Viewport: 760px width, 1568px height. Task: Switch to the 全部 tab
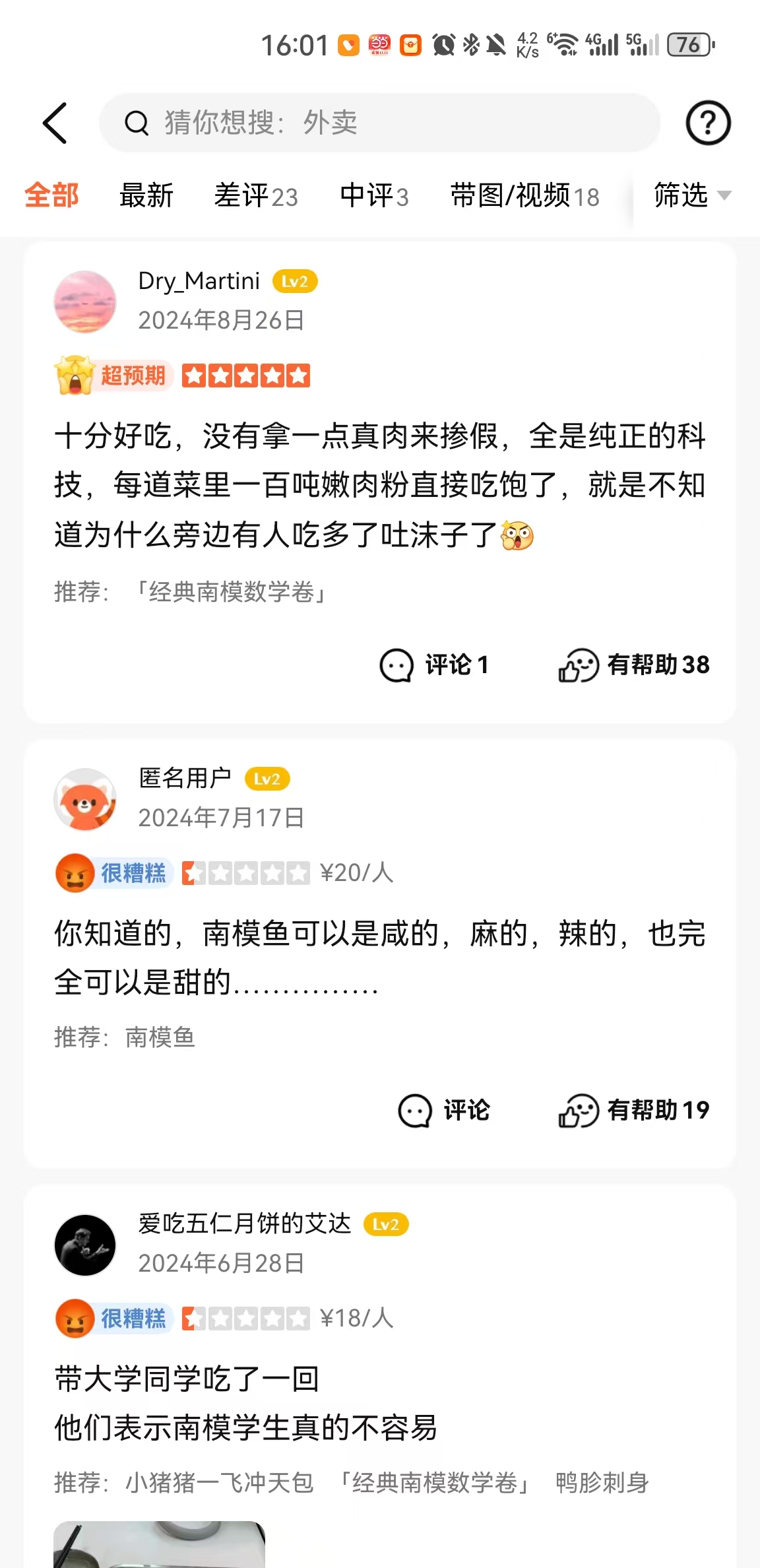(51, 196)
